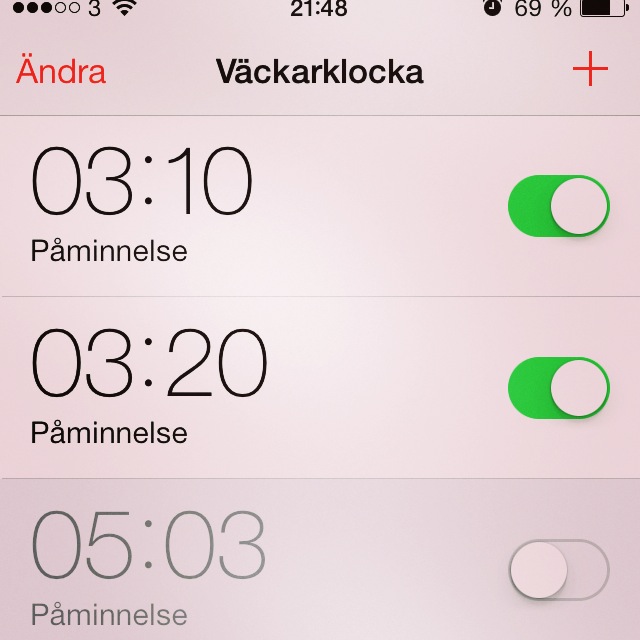Enable the 05:03 alarm

coord(559,570)
